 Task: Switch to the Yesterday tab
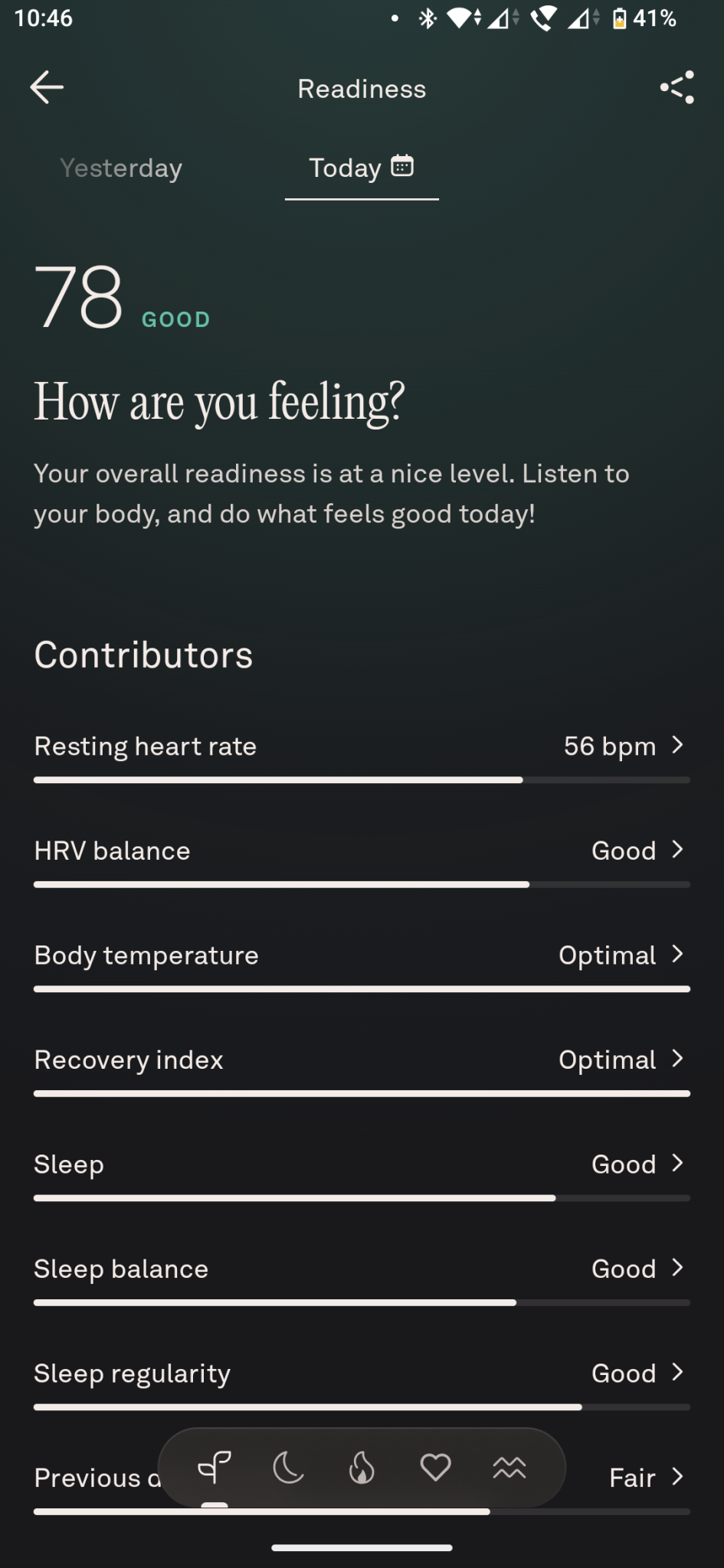tap(120, 168)
